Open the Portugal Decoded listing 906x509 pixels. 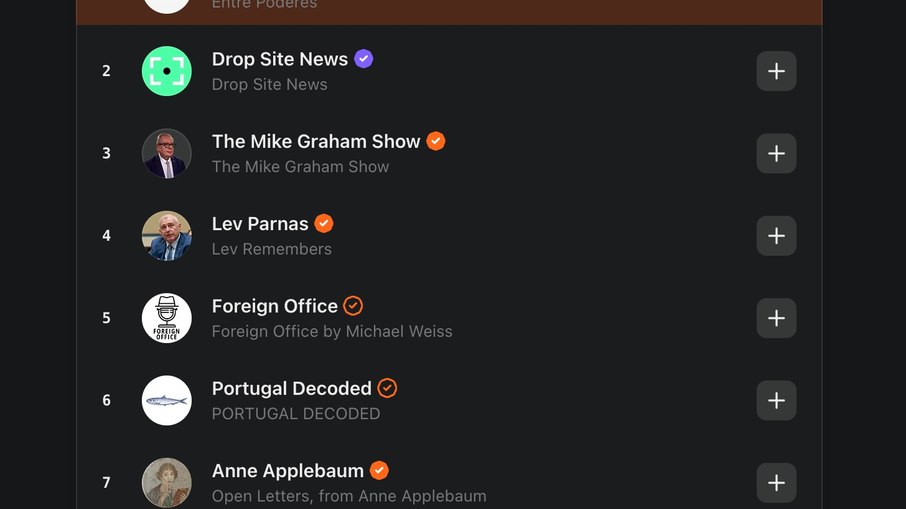(x=291, y=389)
